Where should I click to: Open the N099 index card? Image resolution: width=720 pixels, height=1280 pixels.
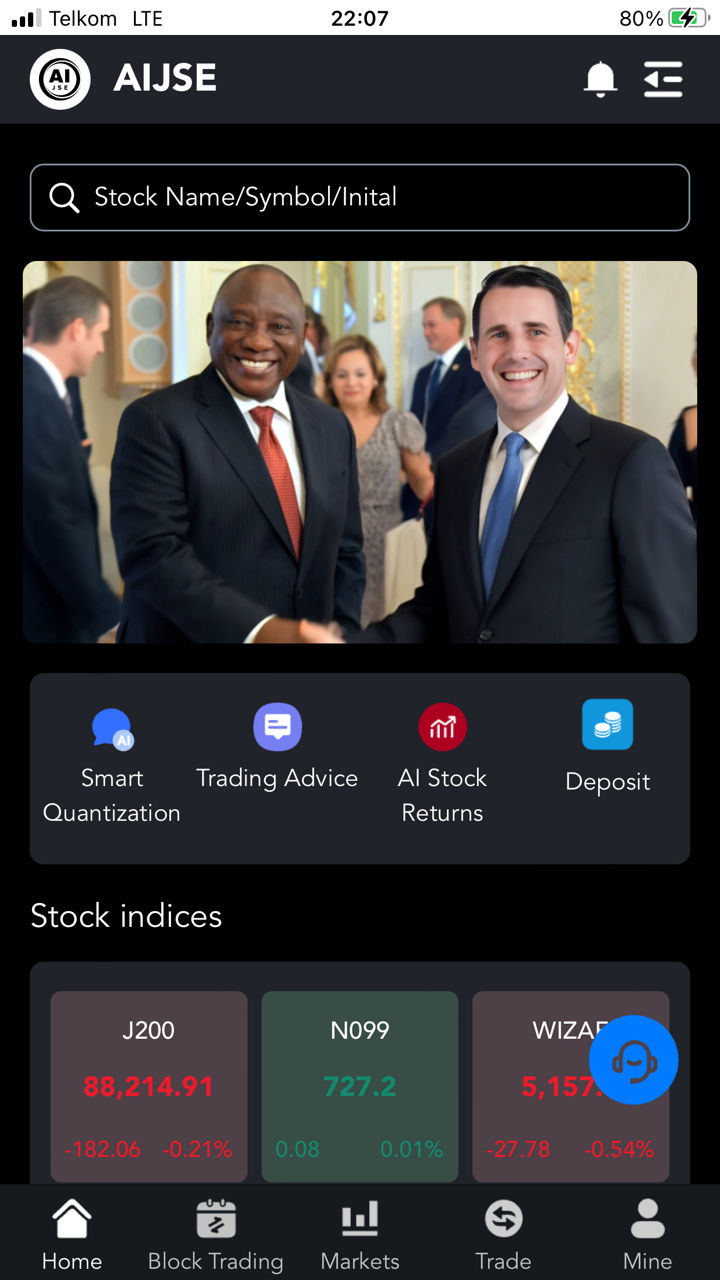click(x=360, y=1086)
